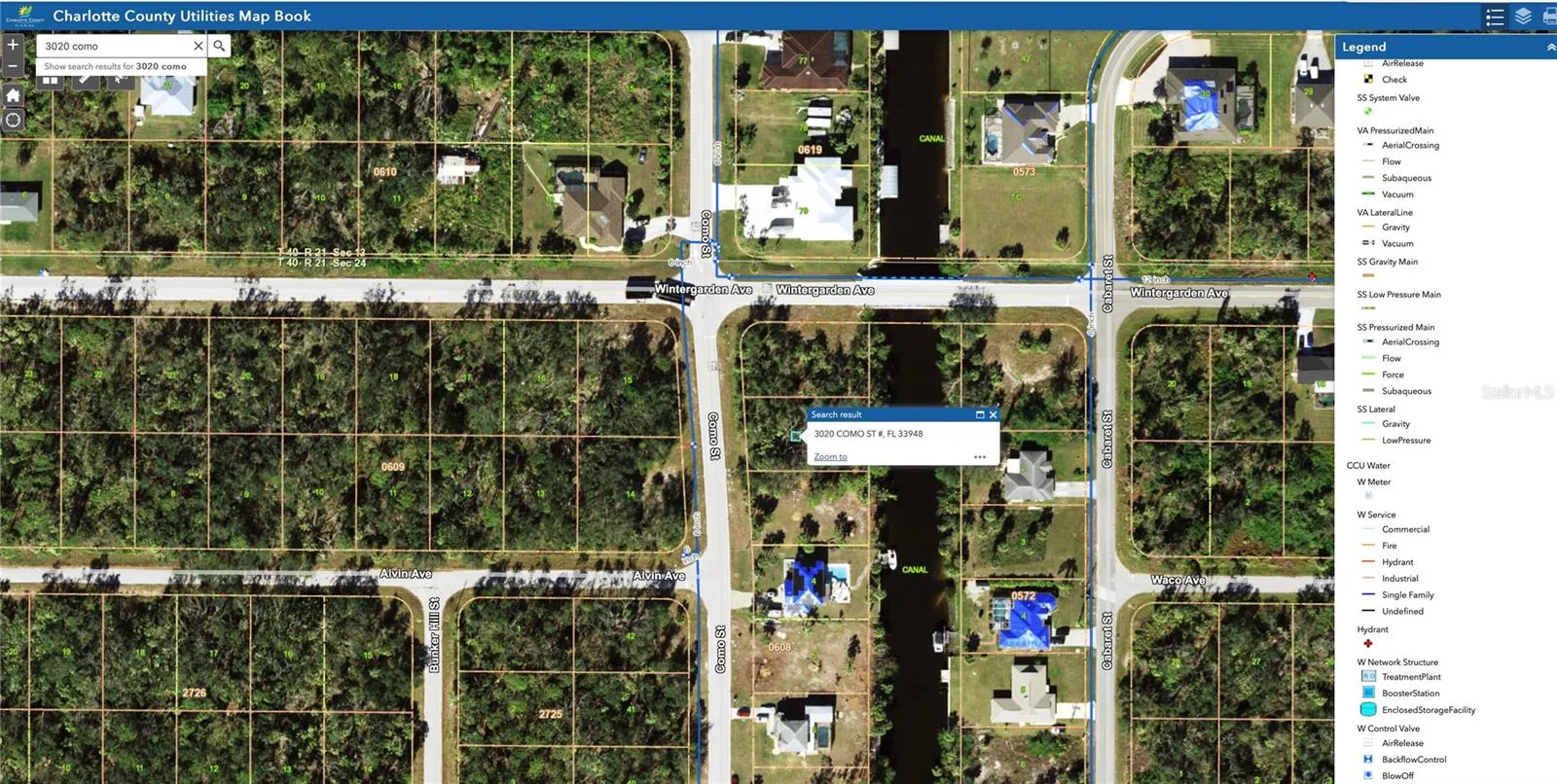Open the legend panel icon
The image size is (1557, 784).
(x=1496, y=17)
